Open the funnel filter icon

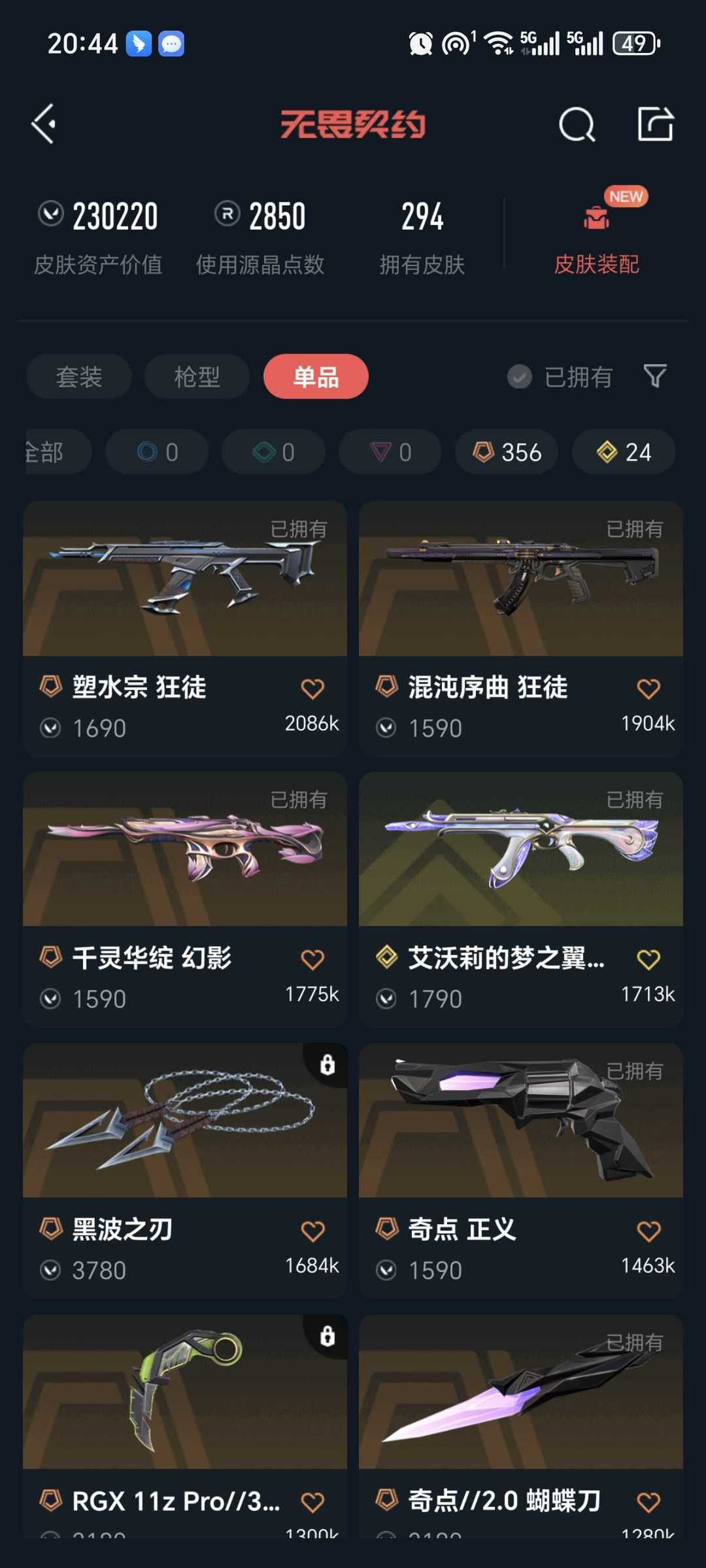coord(655,377)
